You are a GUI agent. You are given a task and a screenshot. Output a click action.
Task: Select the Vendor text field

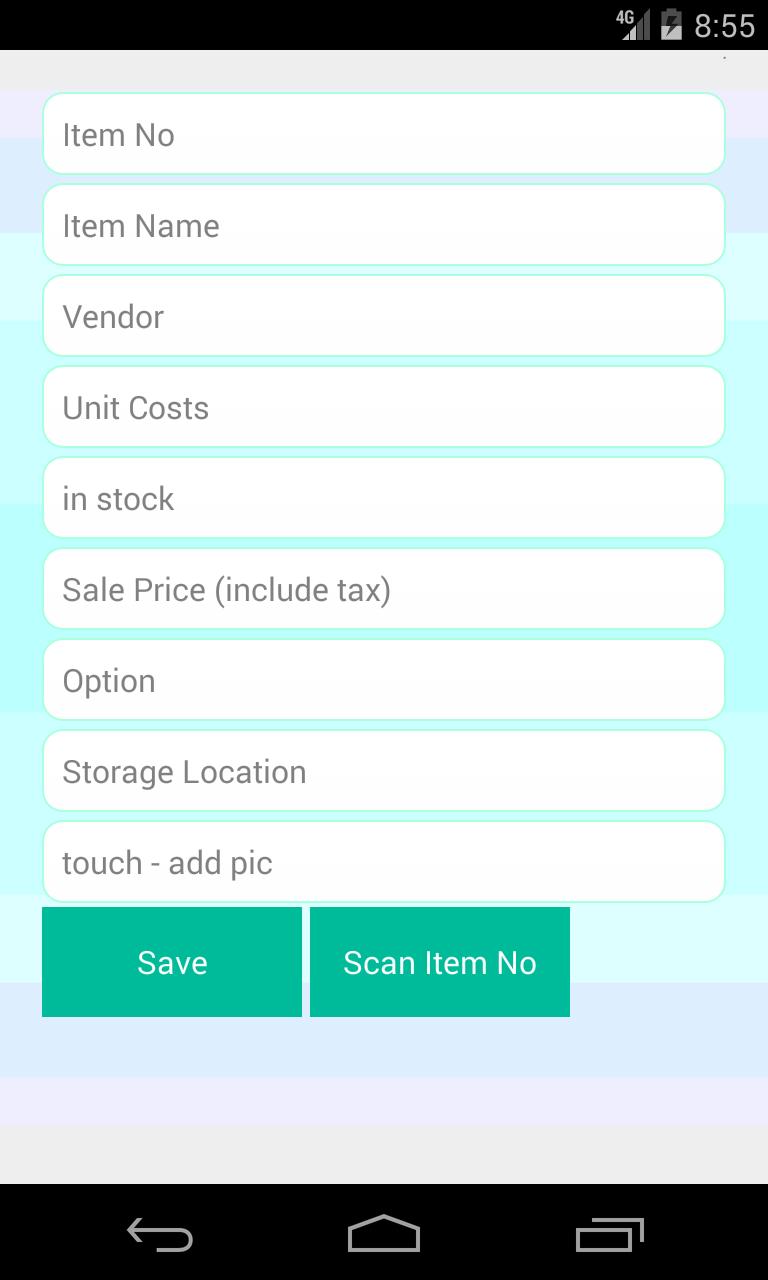coord(383,316)
